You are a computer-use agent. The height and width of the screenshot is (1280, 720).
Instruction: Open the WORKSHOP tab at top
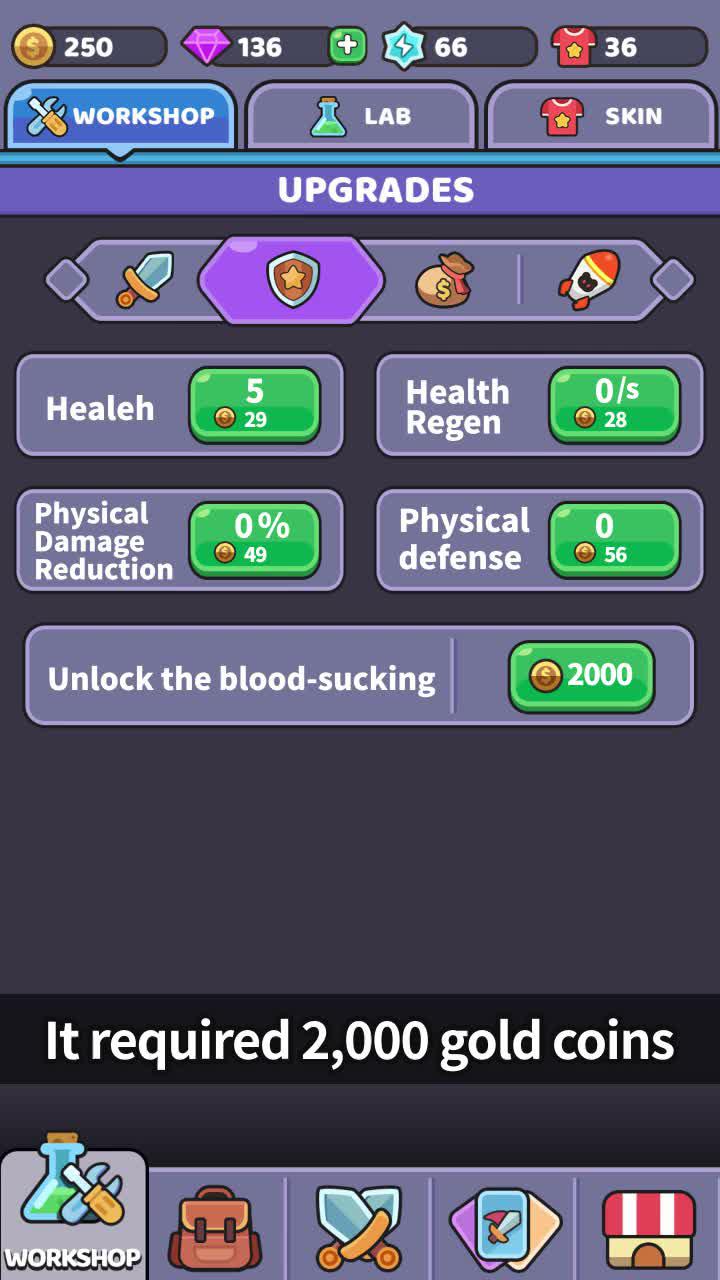tap(120, 114)
